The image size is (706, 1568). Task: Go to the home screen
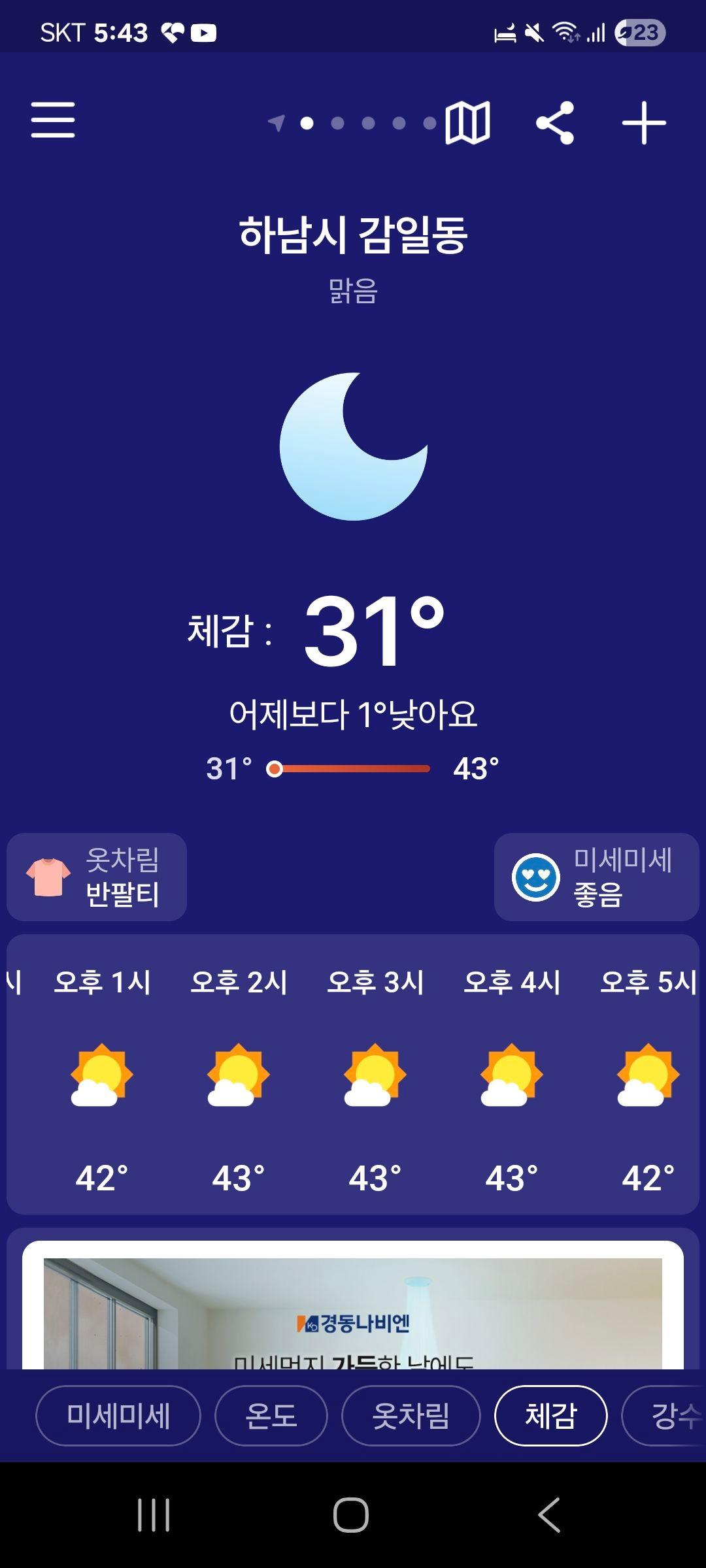(x=351, y=1514)
